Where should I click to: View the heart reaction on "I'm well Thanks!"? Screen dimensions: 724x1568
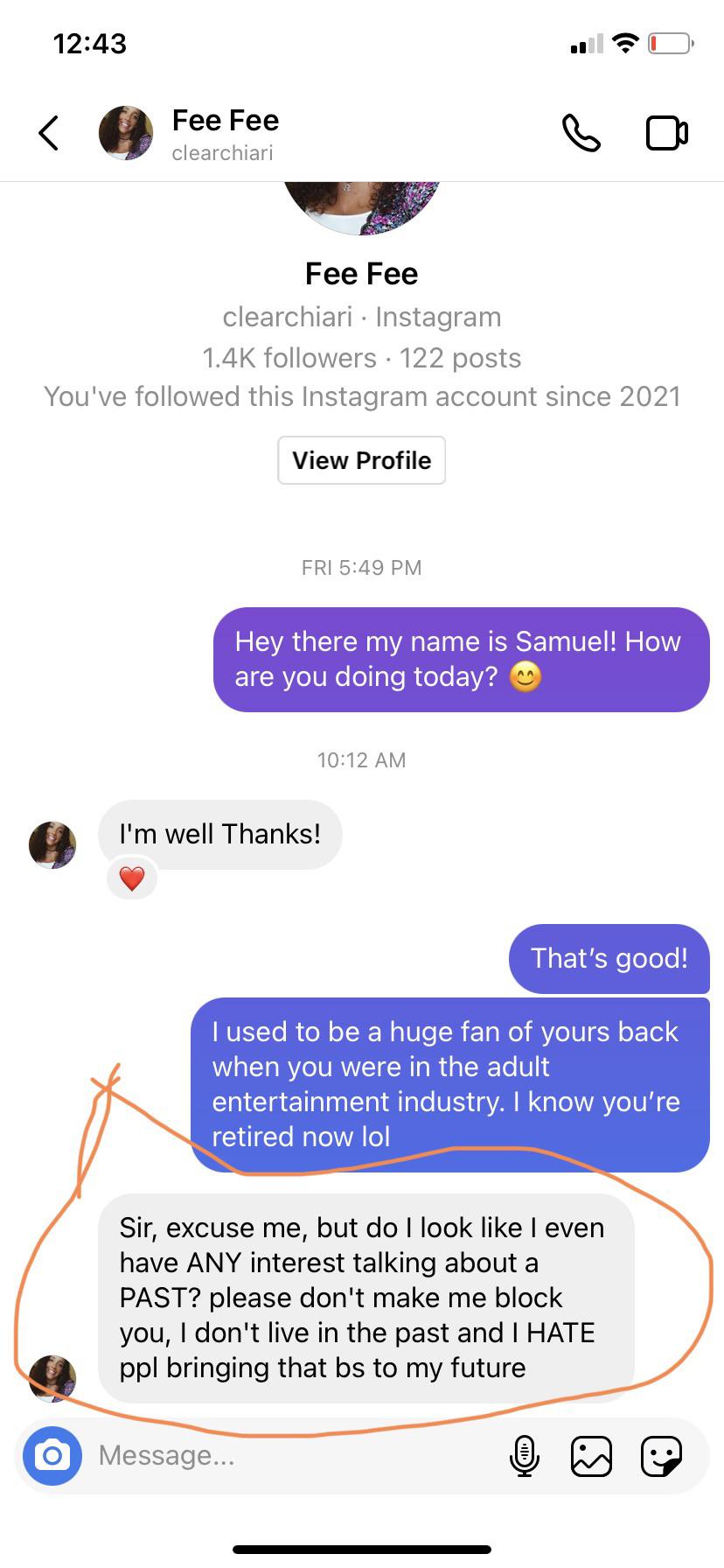132,878
